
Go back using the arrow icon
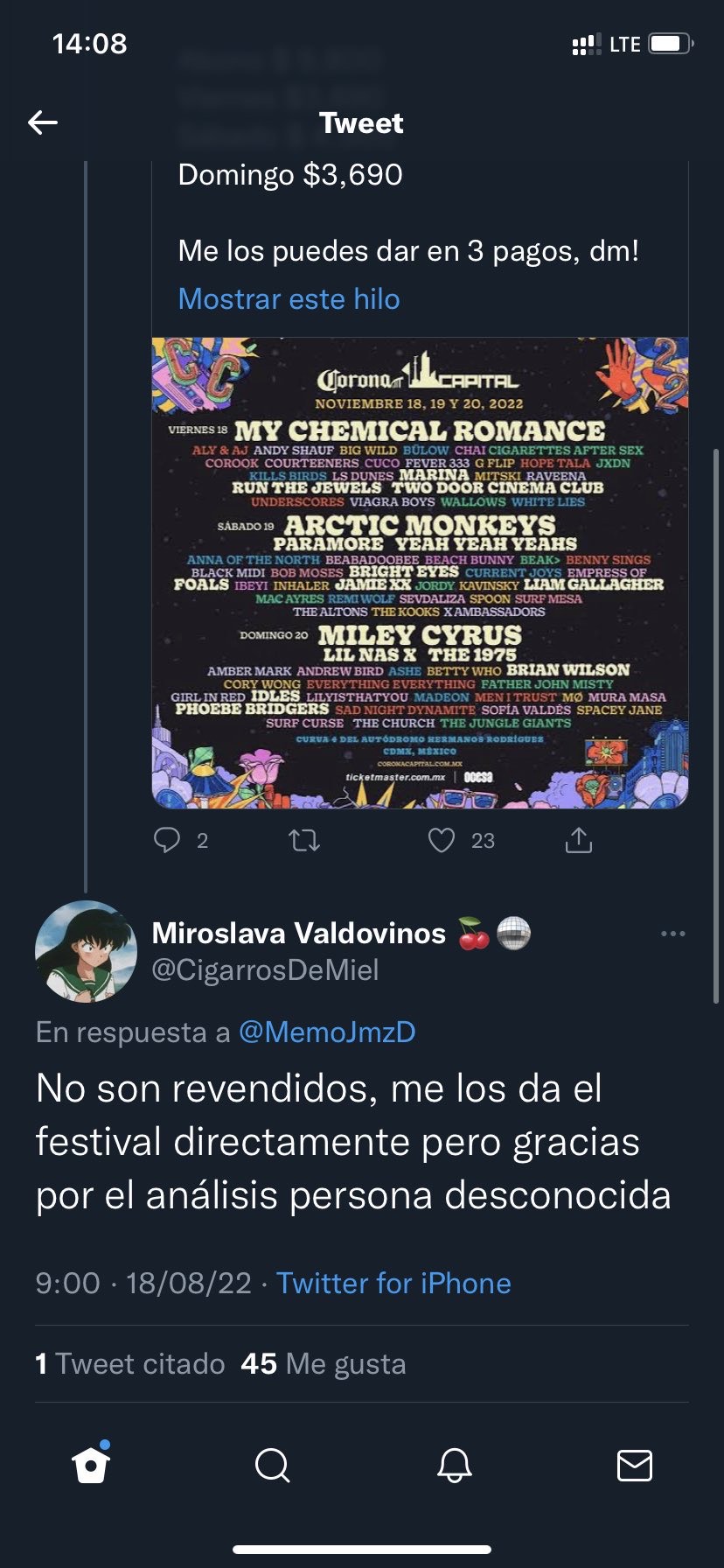coord(43,122)
